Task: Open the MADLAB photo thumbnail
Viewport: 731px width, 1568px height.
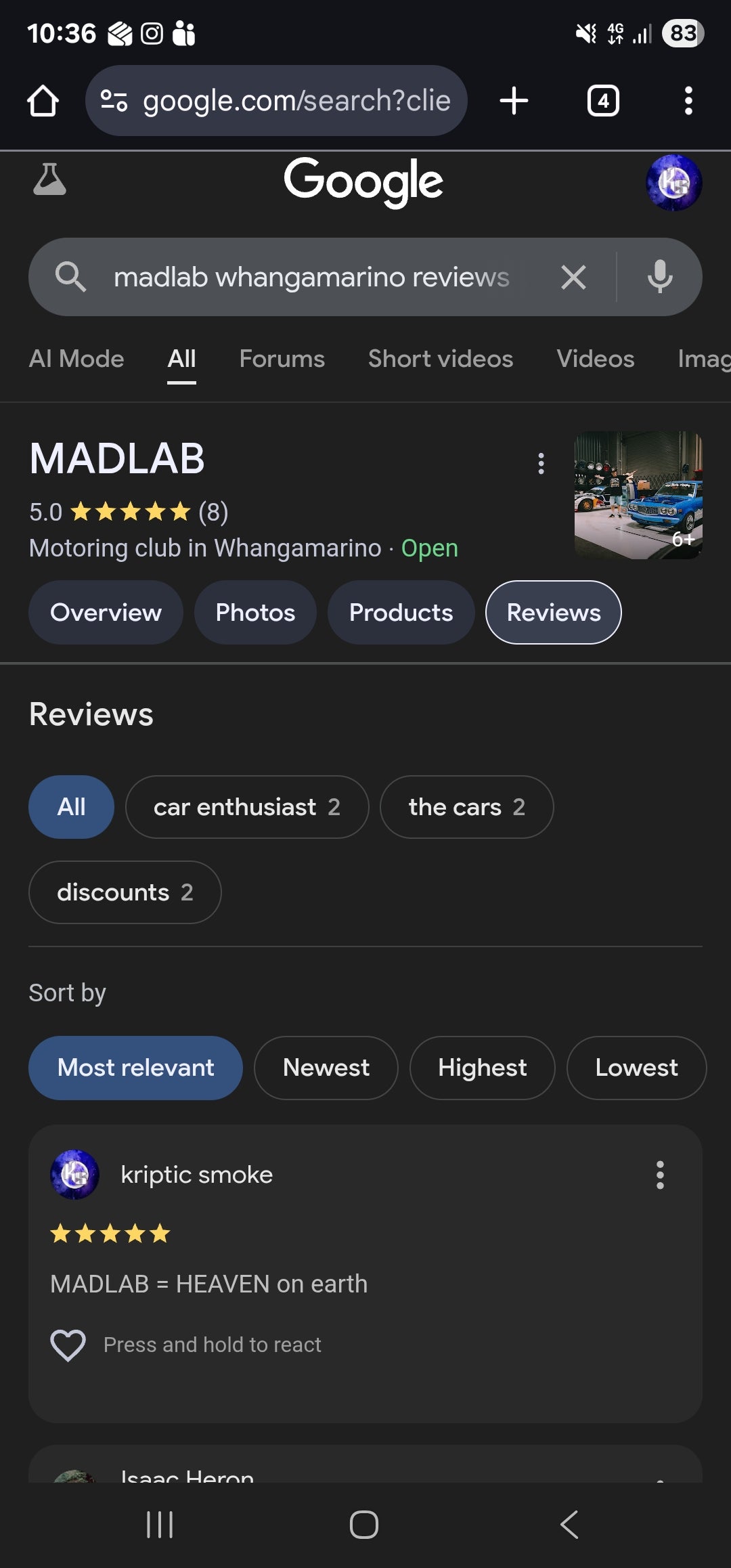Action: pyautogui.click(x=638, y=495)
